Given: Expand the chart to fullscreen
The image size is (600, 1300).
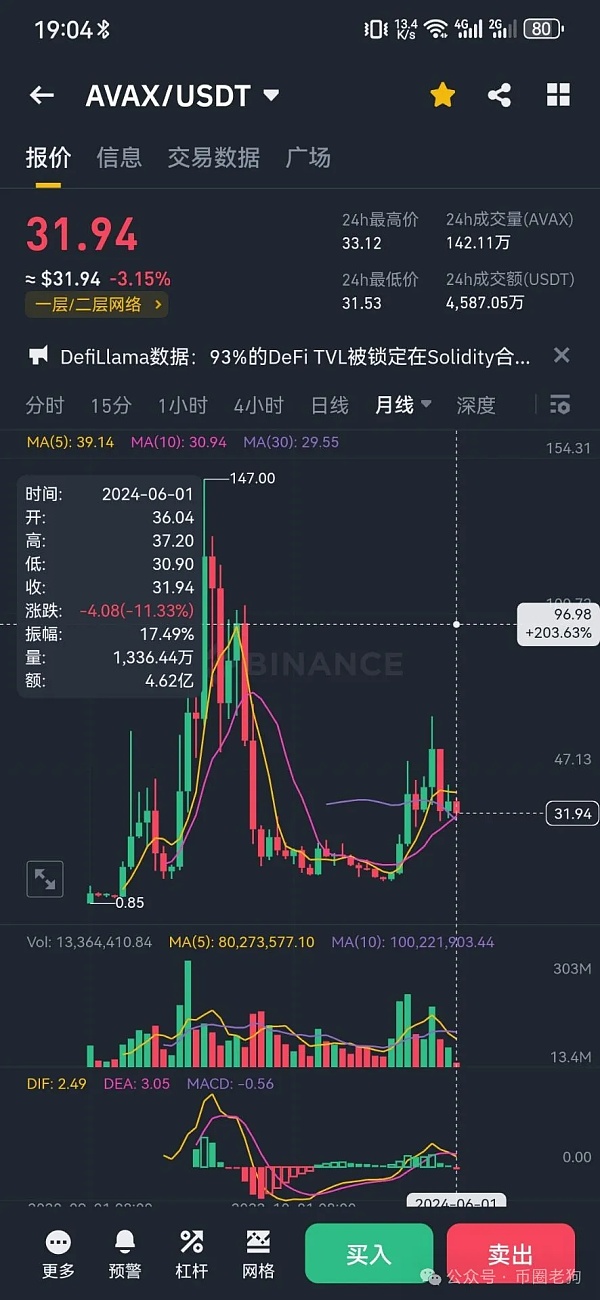Looking at the screenshot, I should click(x=45, y=879).
